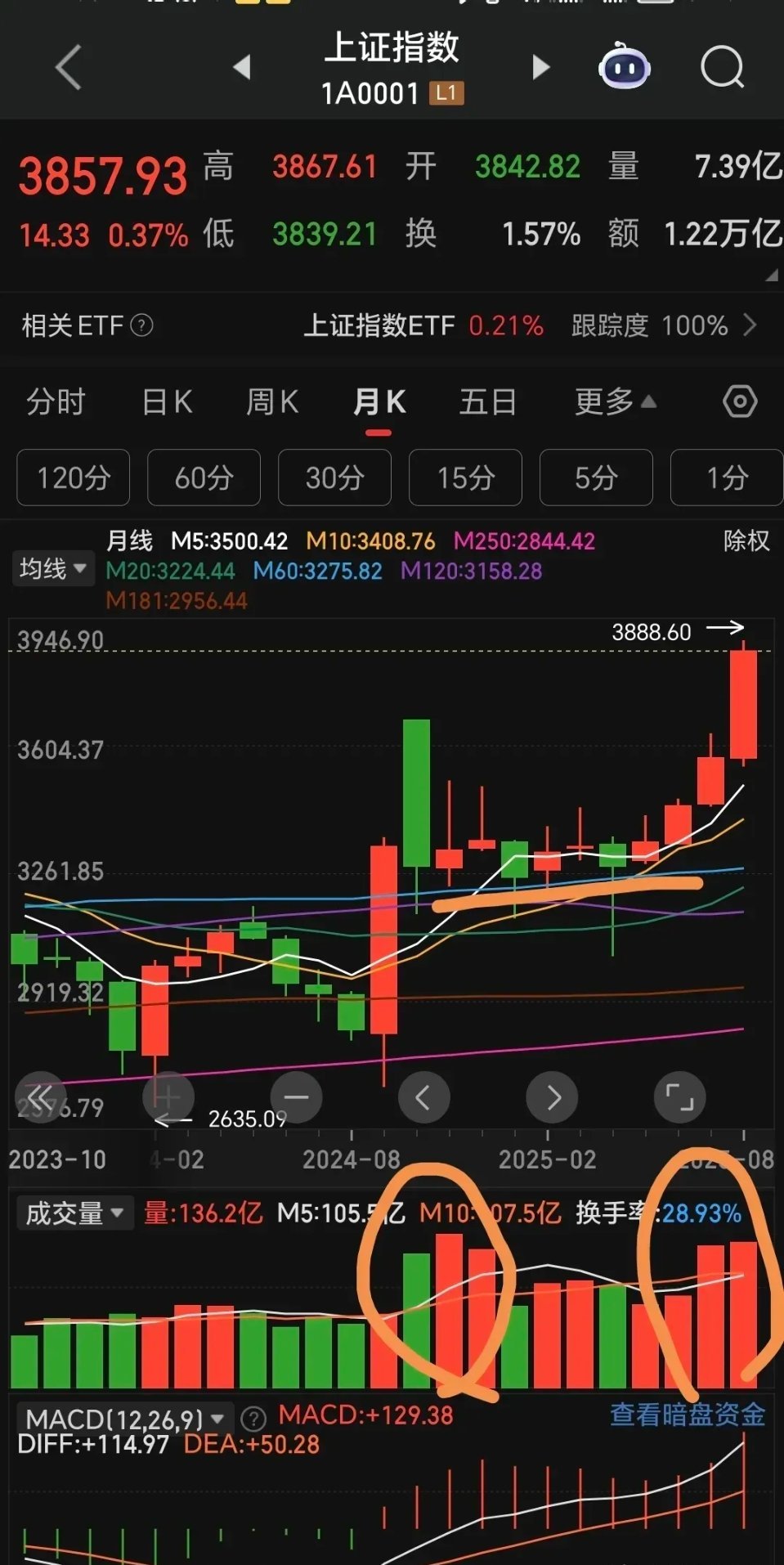Tap 除权 adjustment option

(746, 541)
